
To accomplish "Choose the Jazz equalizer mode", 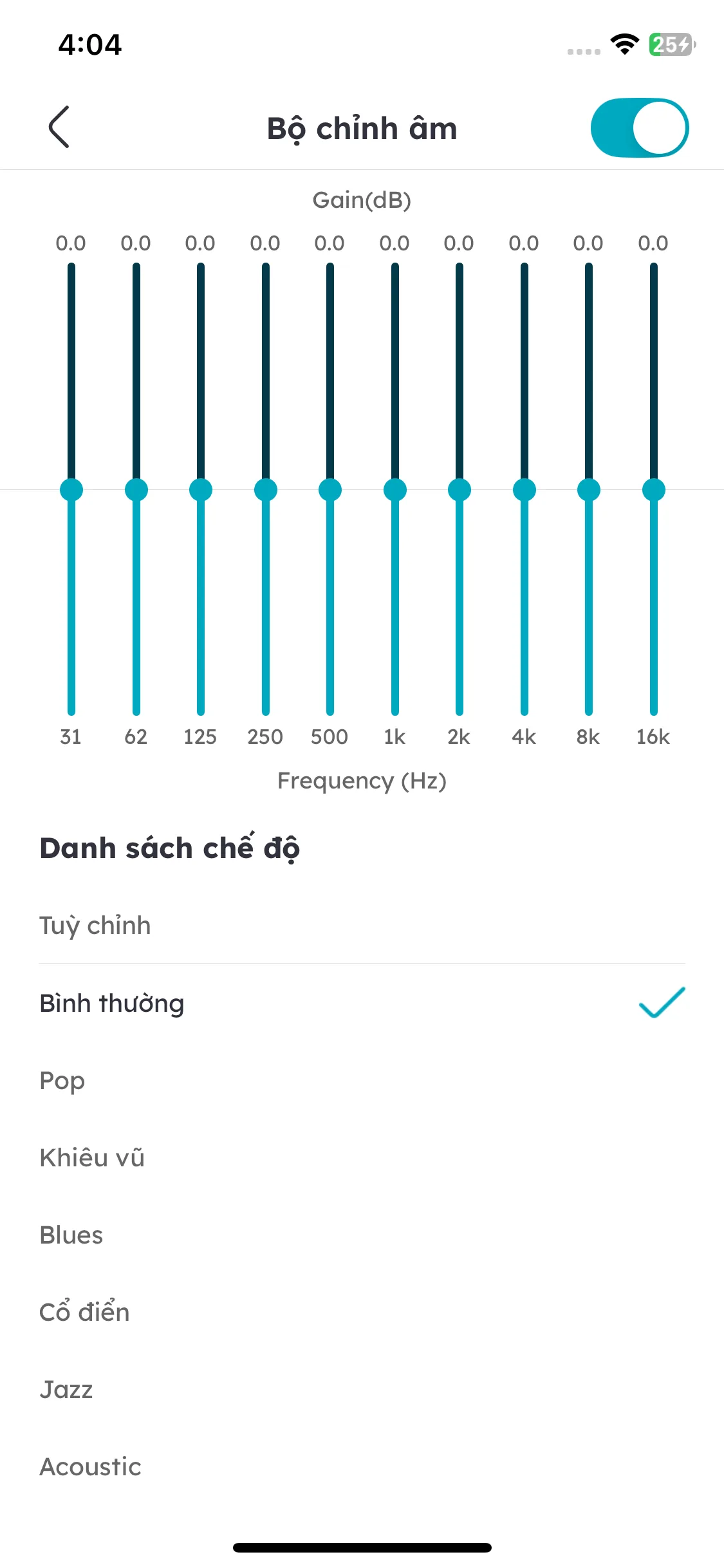I will click(x=66, y=1390).
